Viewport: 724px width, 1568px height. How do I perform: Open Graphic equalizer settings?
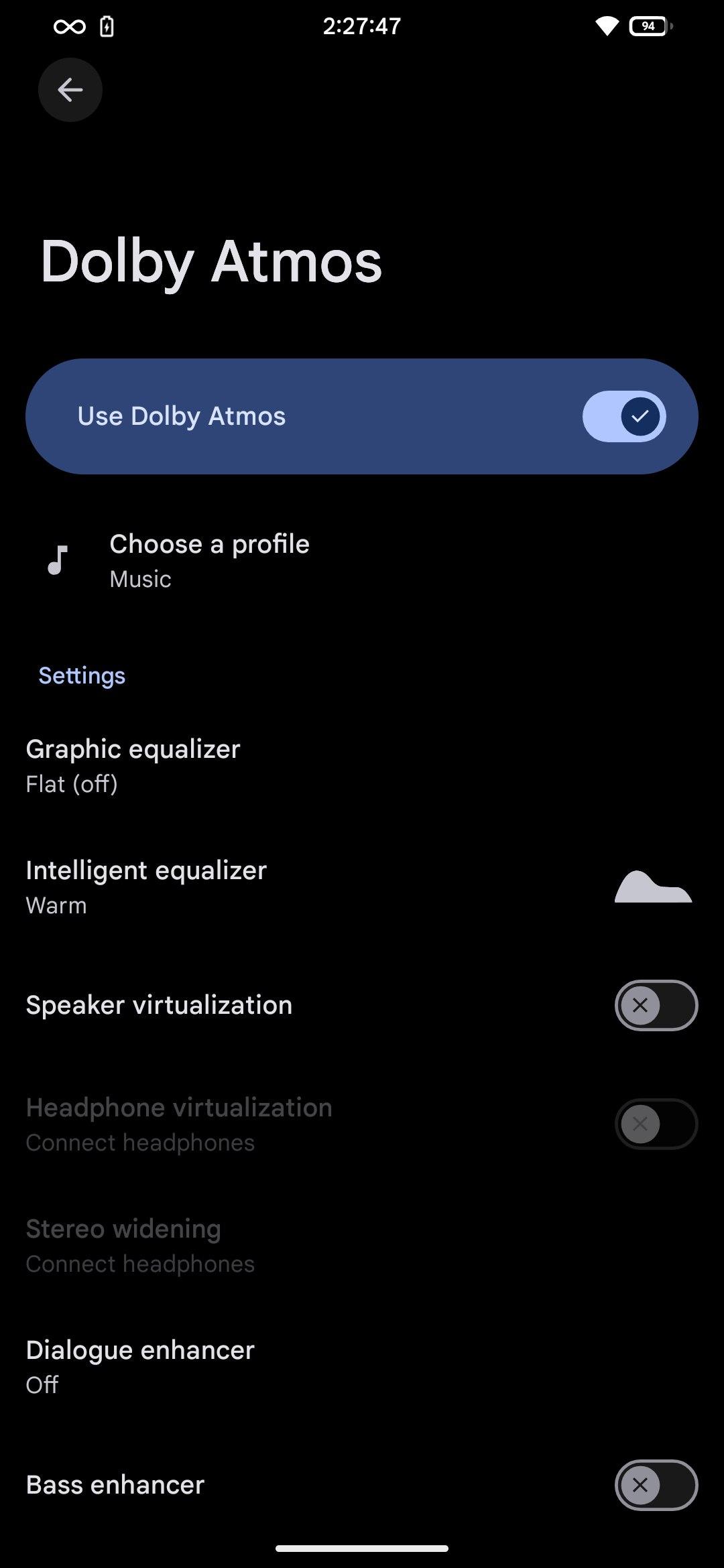pyautogui.click(x=362, y=766)
